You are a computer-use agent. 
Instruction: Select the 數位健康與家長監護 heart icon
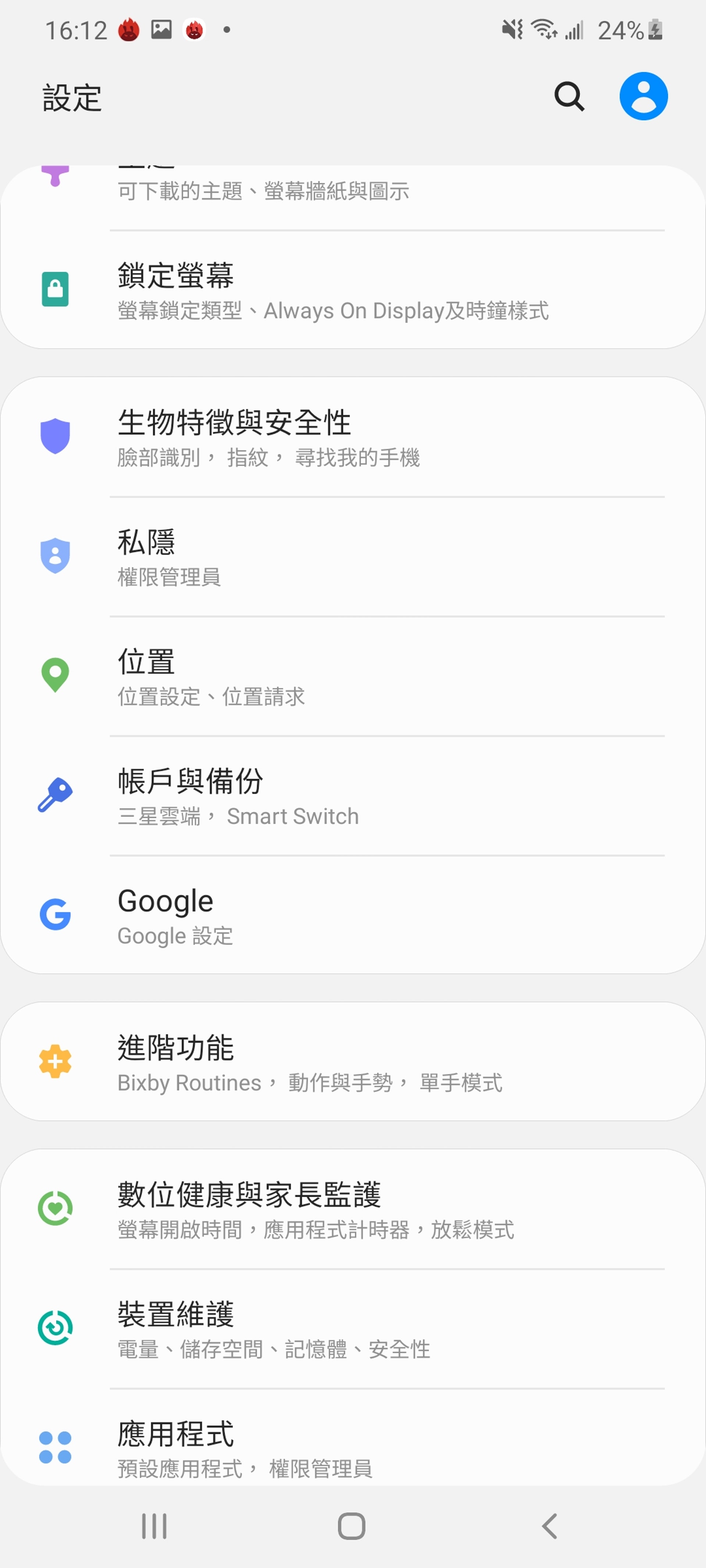click(56, 1208)
